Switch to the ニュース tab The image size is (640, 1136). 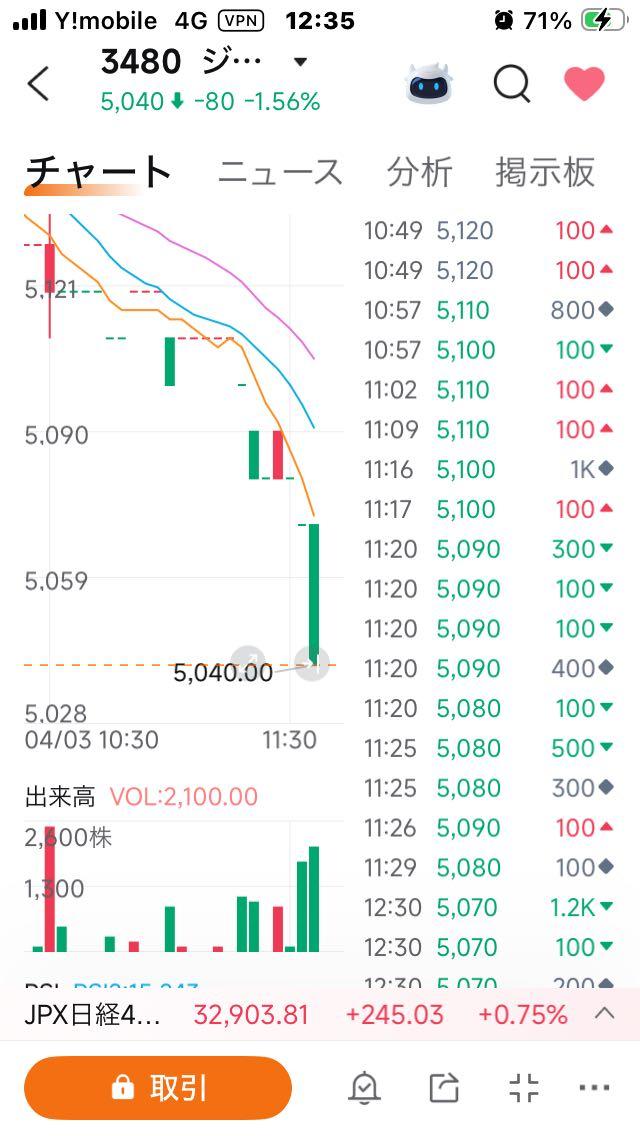tap(280, 172)
